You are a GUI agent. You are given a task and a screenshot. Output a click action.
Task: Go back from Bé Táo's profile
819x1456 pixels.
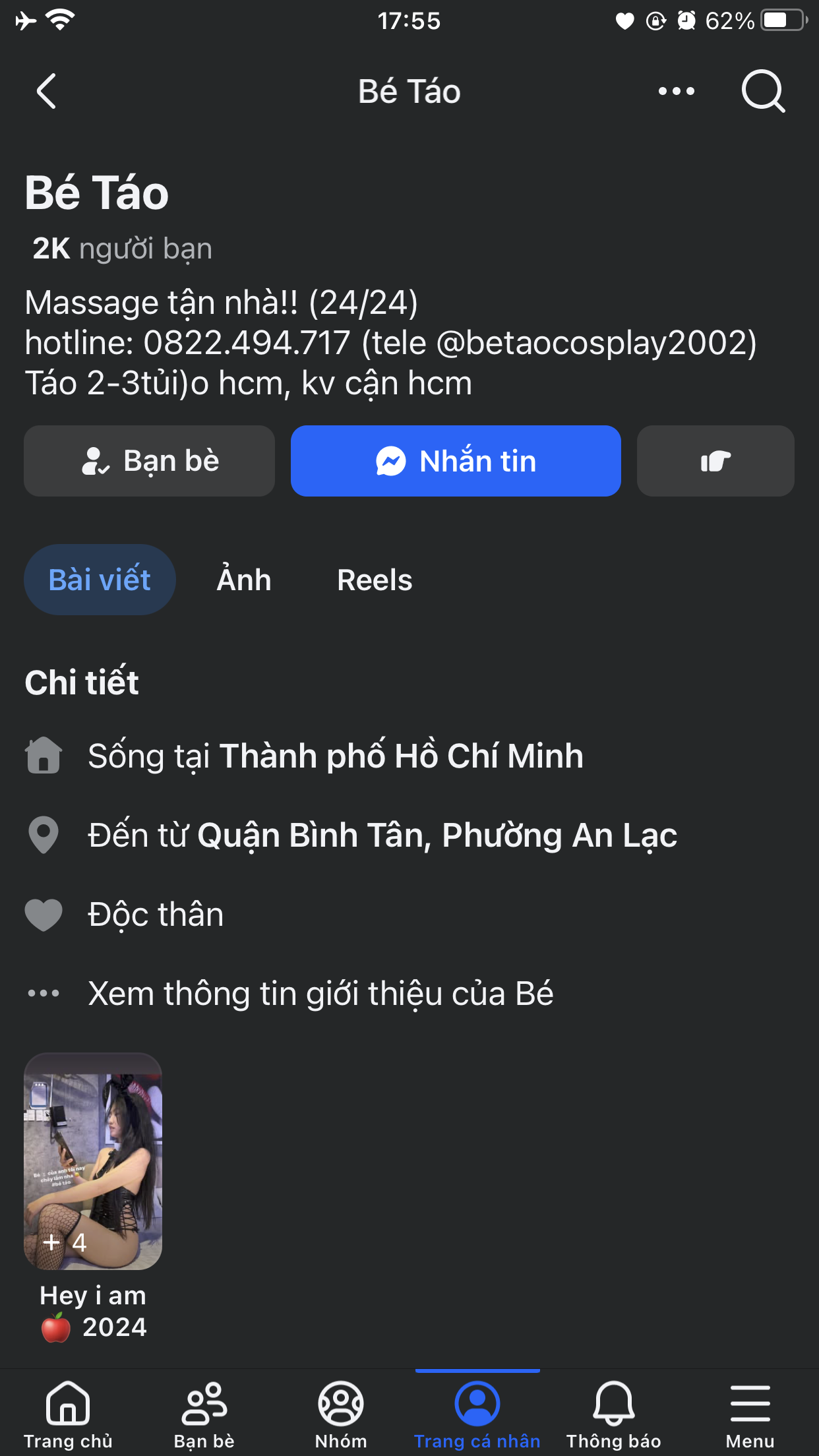coord(46,91)
